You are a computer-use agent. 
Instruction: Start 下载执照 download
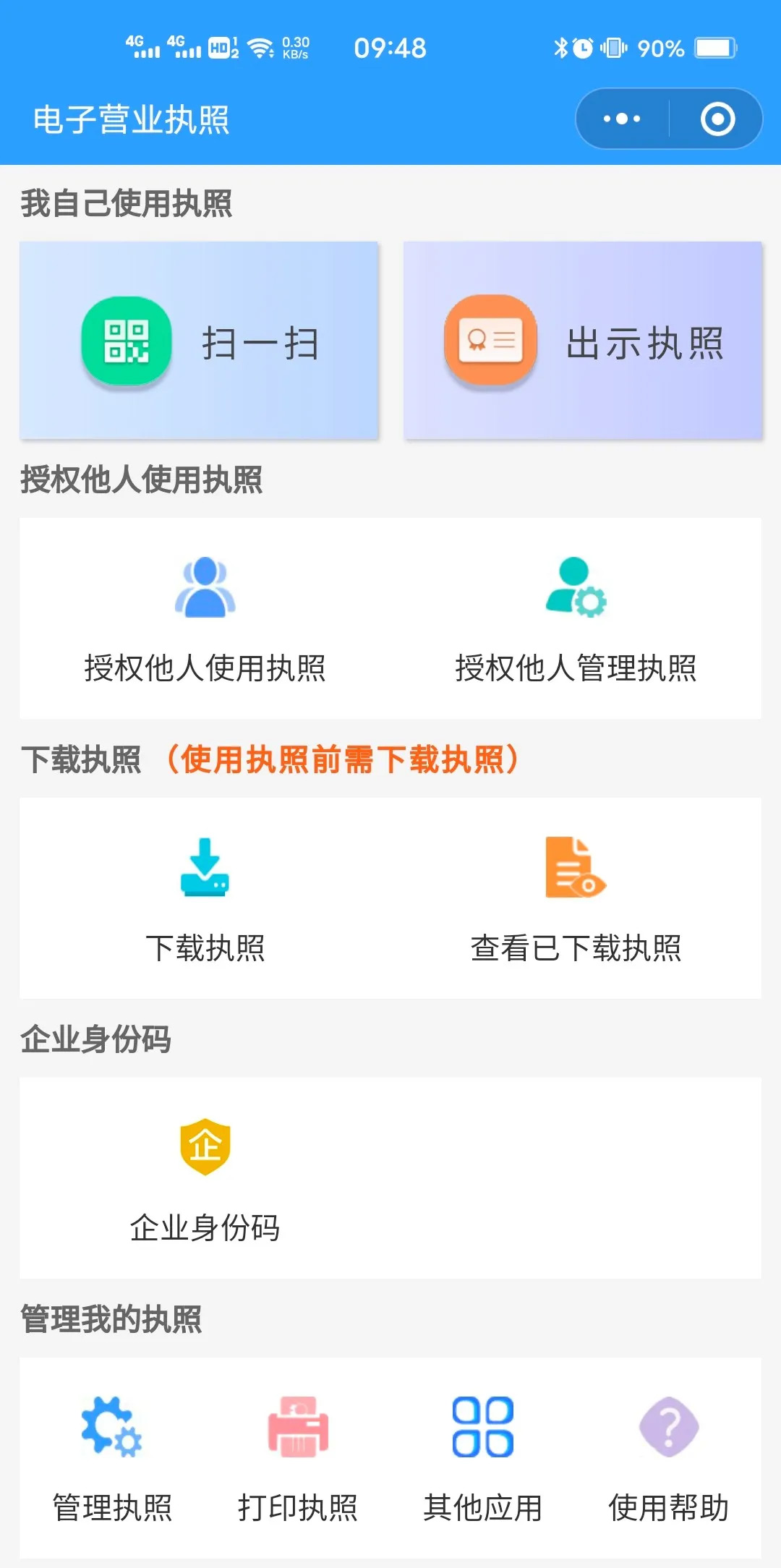[205, 898]
